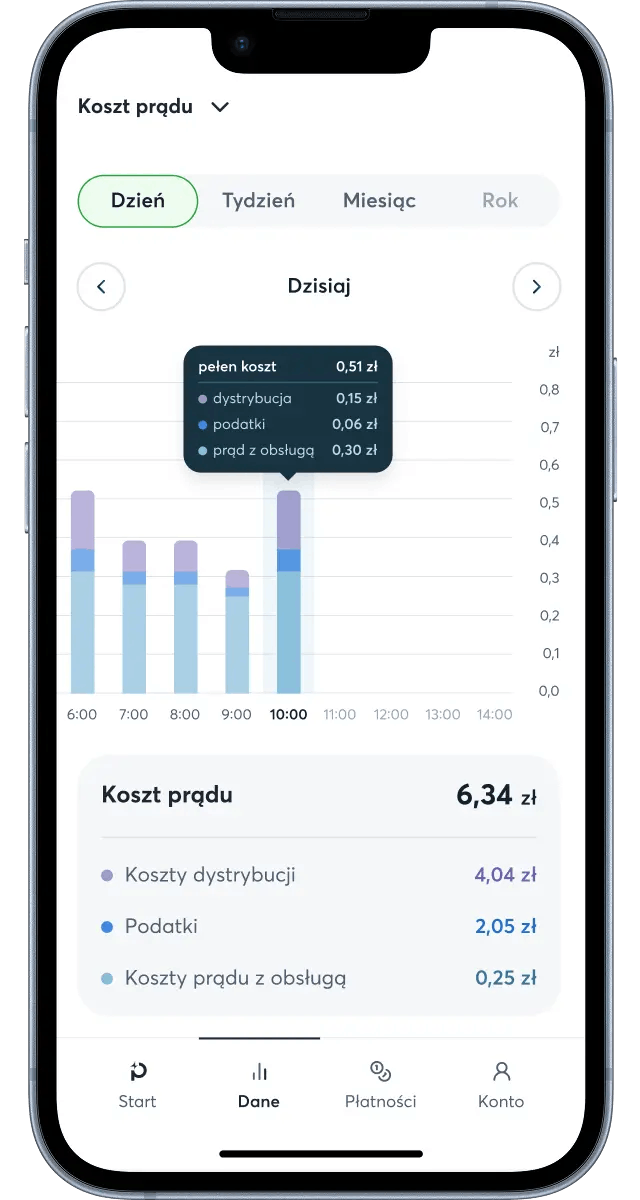Select the 6:00 bar in the chart
640x1200 pixels.
(x=82, y=600)
